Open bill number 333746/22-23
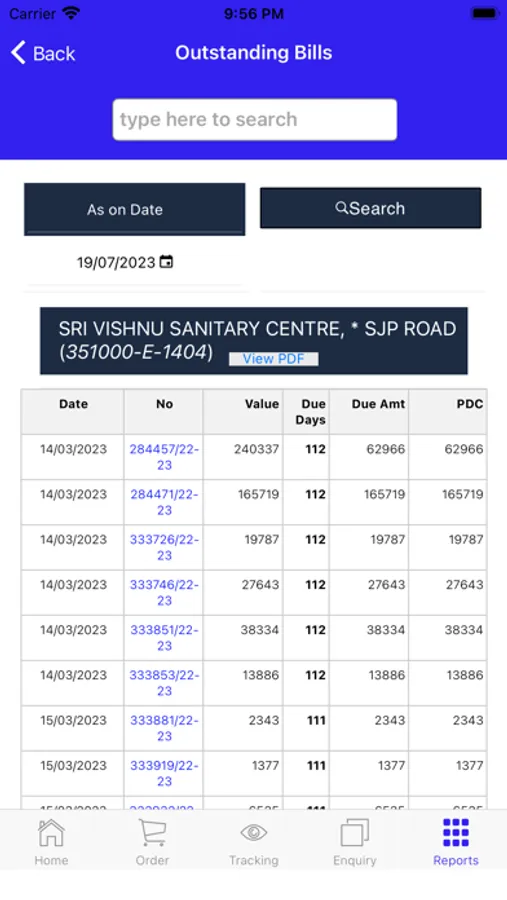 [x=164, y=592]
